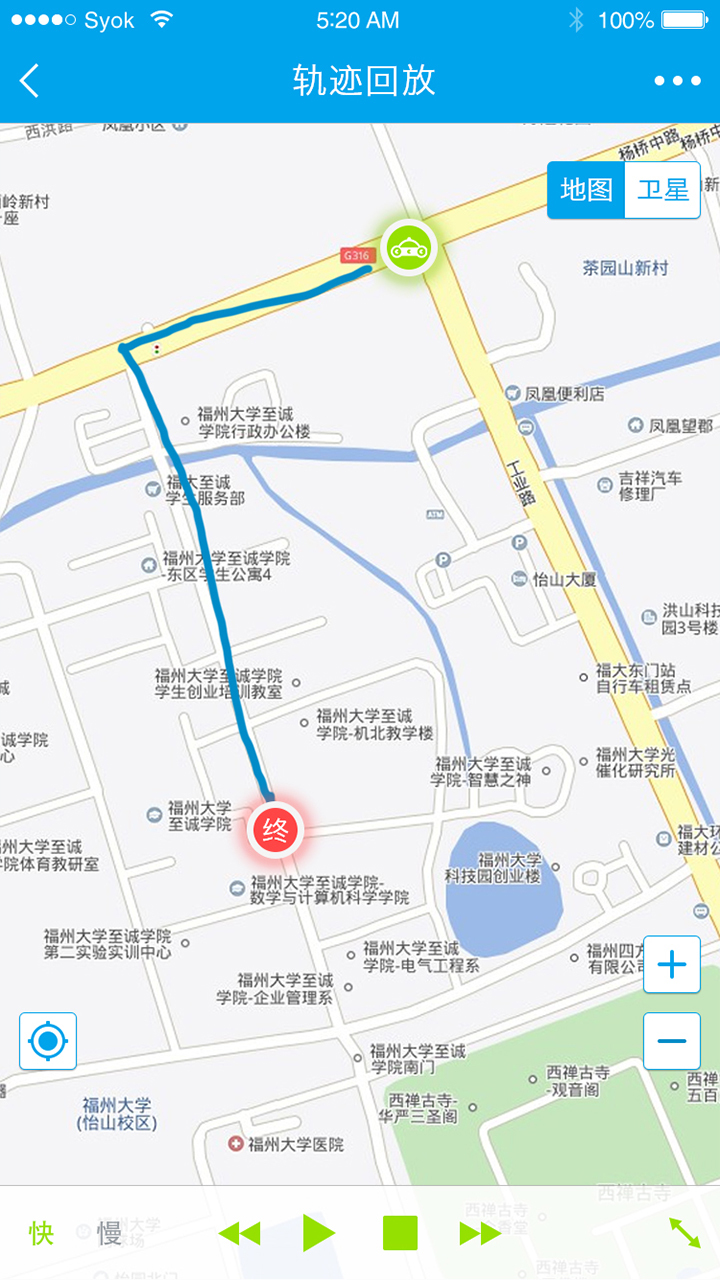This screenshot has width=720, height=1280.
Task: Select 慢 slow playback speed
Action: point(109,1233)
